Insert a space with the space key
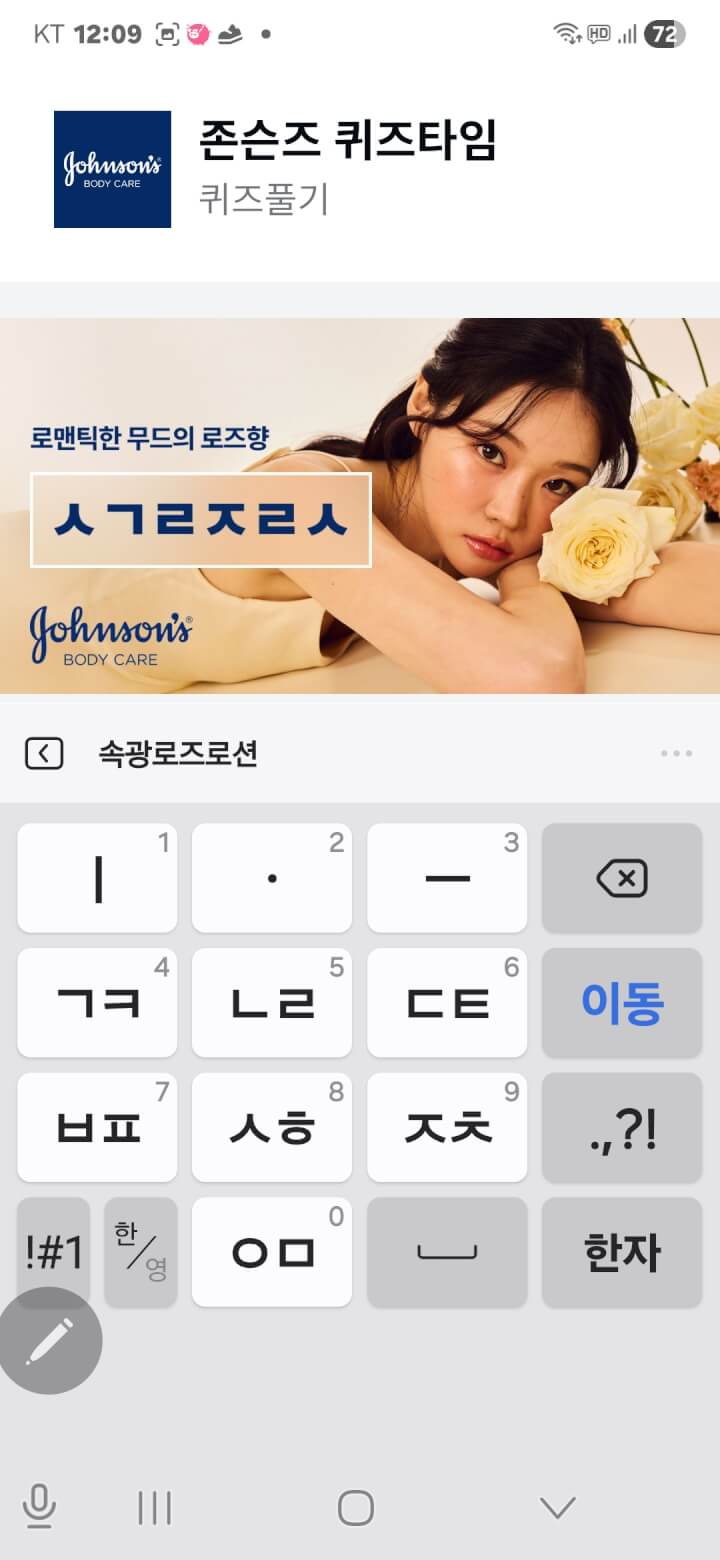 (x=446, y=1252)
